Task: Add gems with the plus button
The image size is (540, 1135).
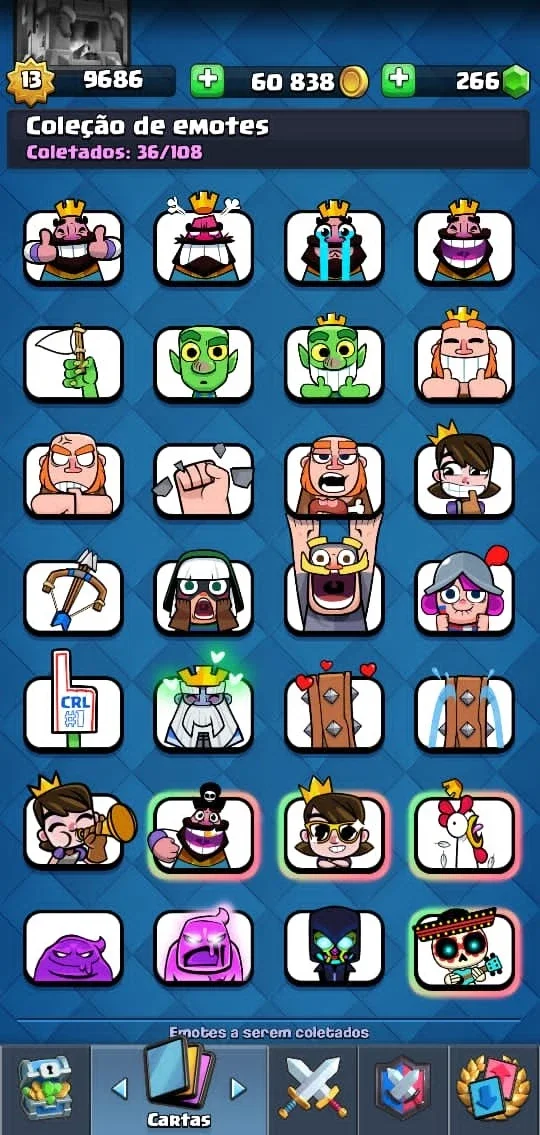Action: coord(398,80)
